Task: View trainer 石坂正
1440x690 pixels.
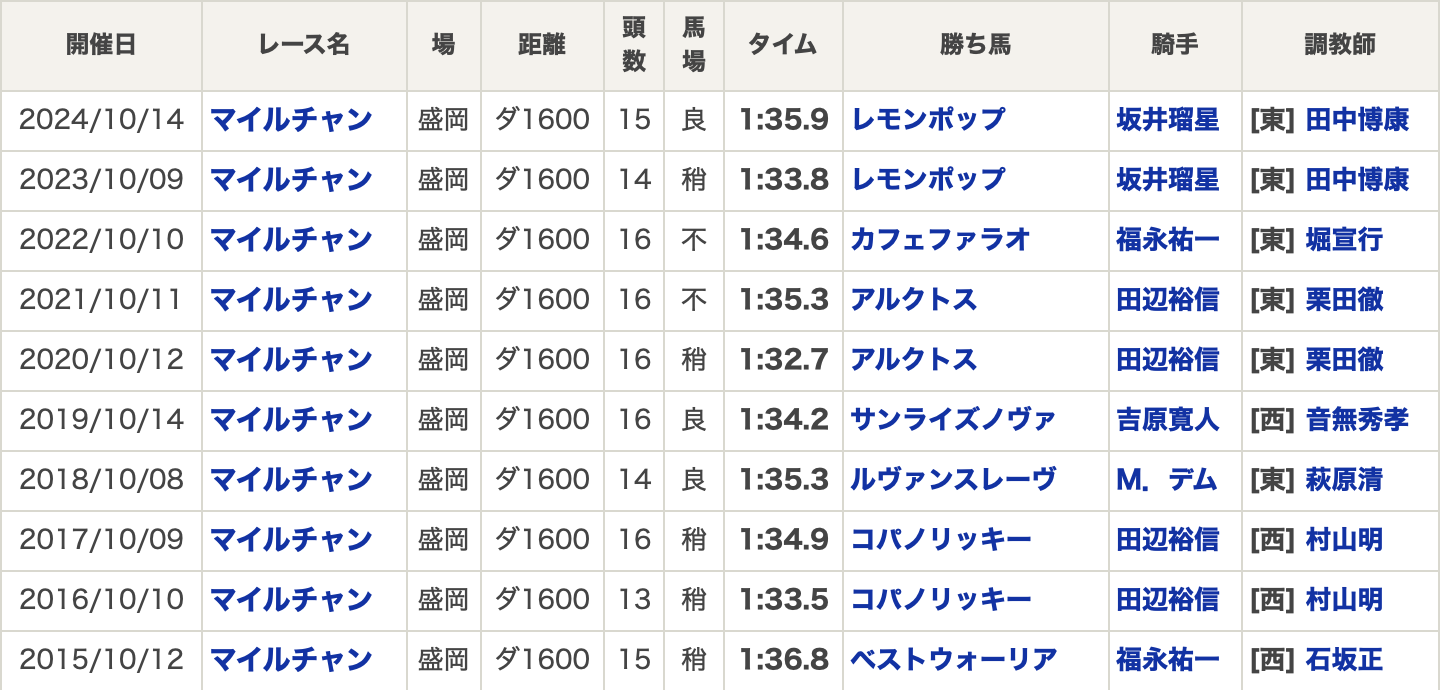Action: tap(1344, 660)
